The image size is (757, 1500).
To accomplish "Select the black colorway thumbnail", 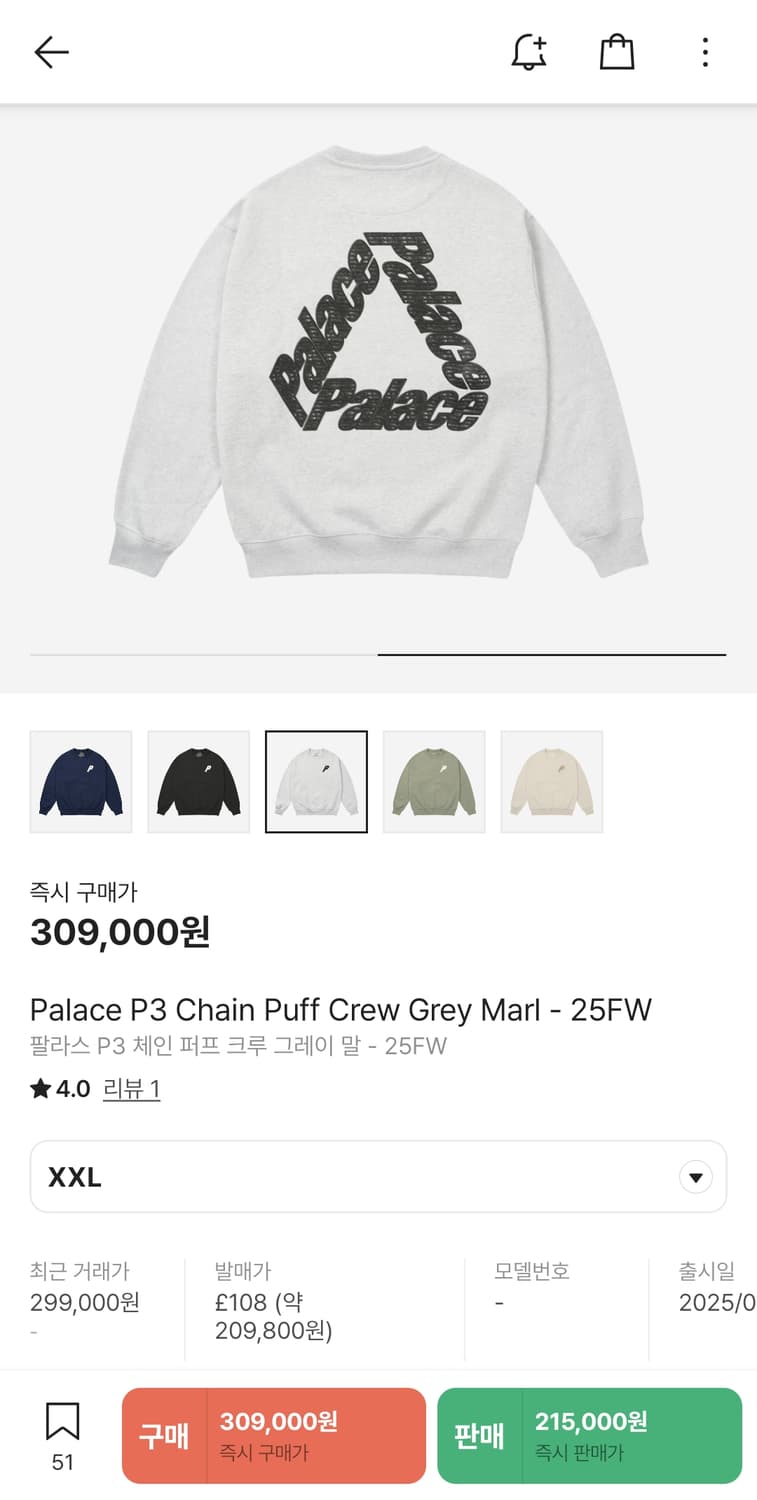I will 199,782.
